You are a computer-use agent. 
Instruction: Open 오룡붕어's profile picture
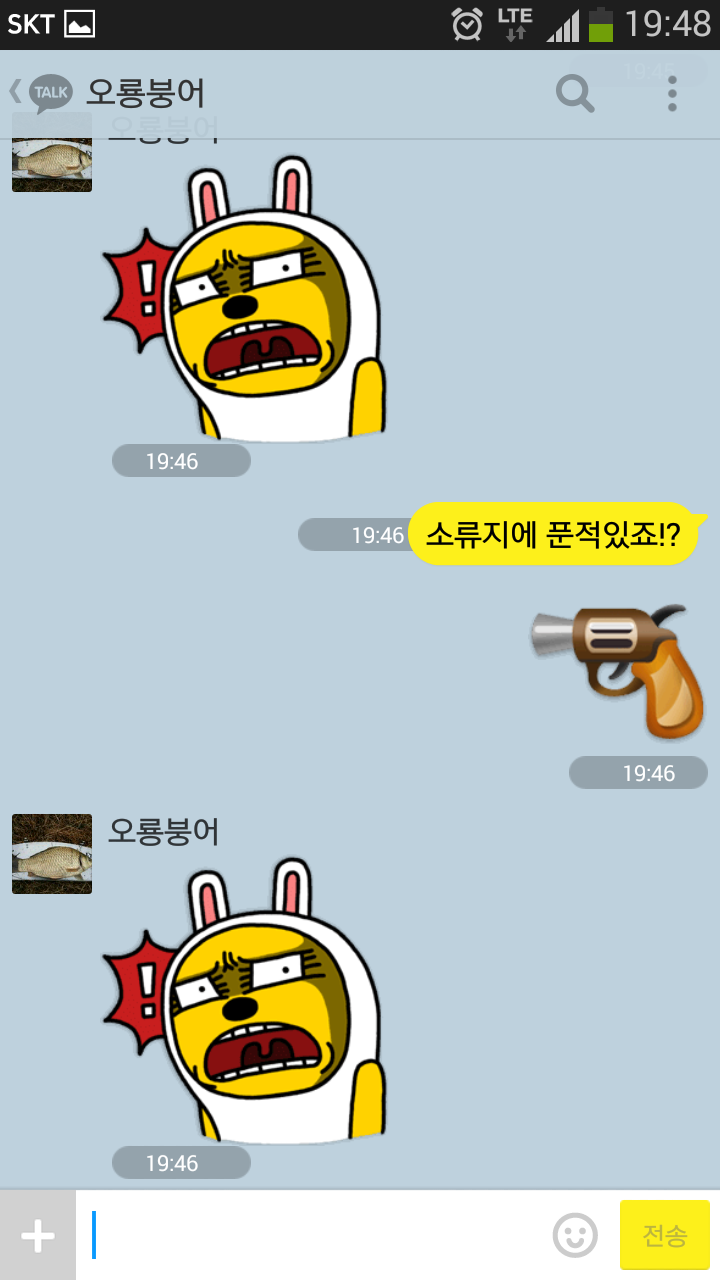click(52, 854)
